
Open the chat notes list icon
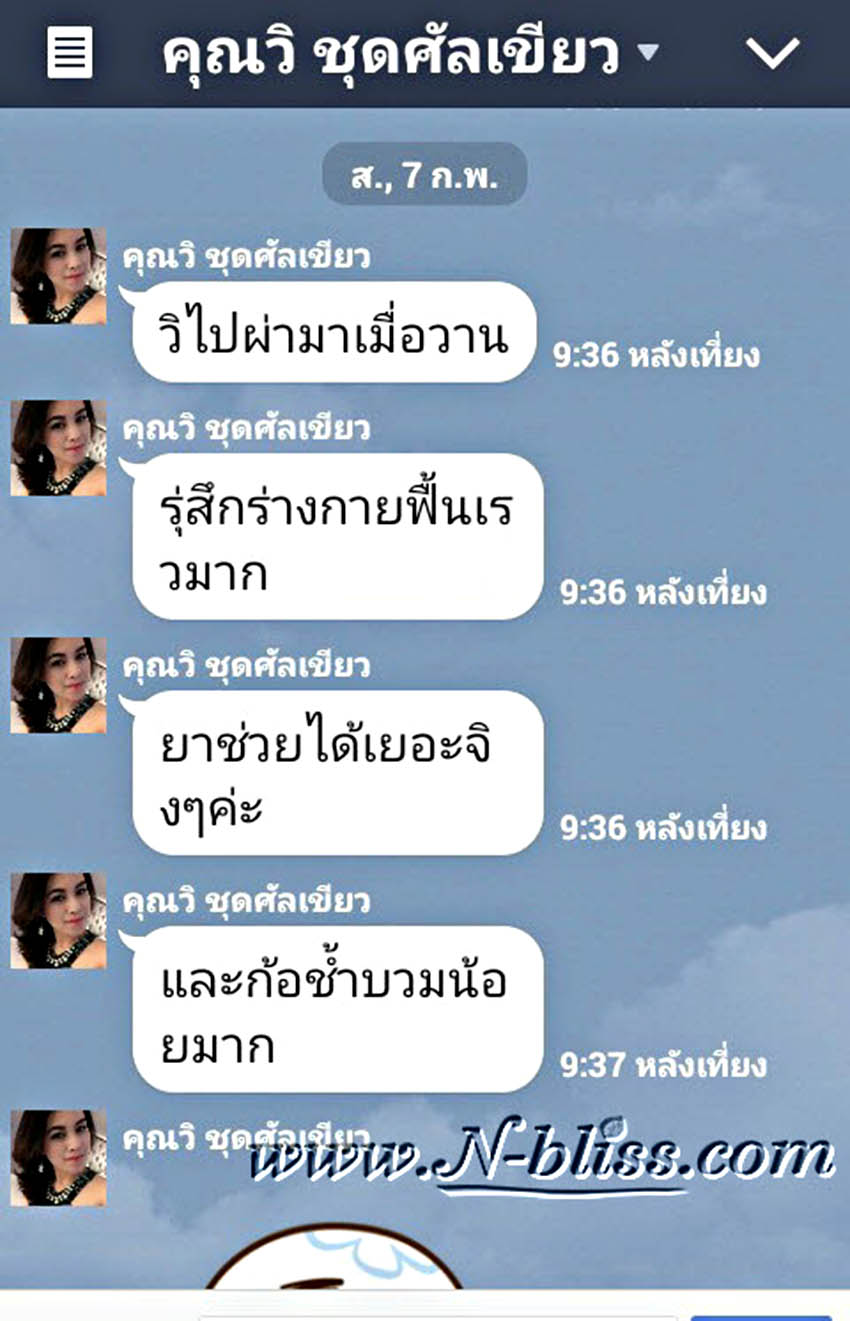pyautogui.click(x=70, y=53)
